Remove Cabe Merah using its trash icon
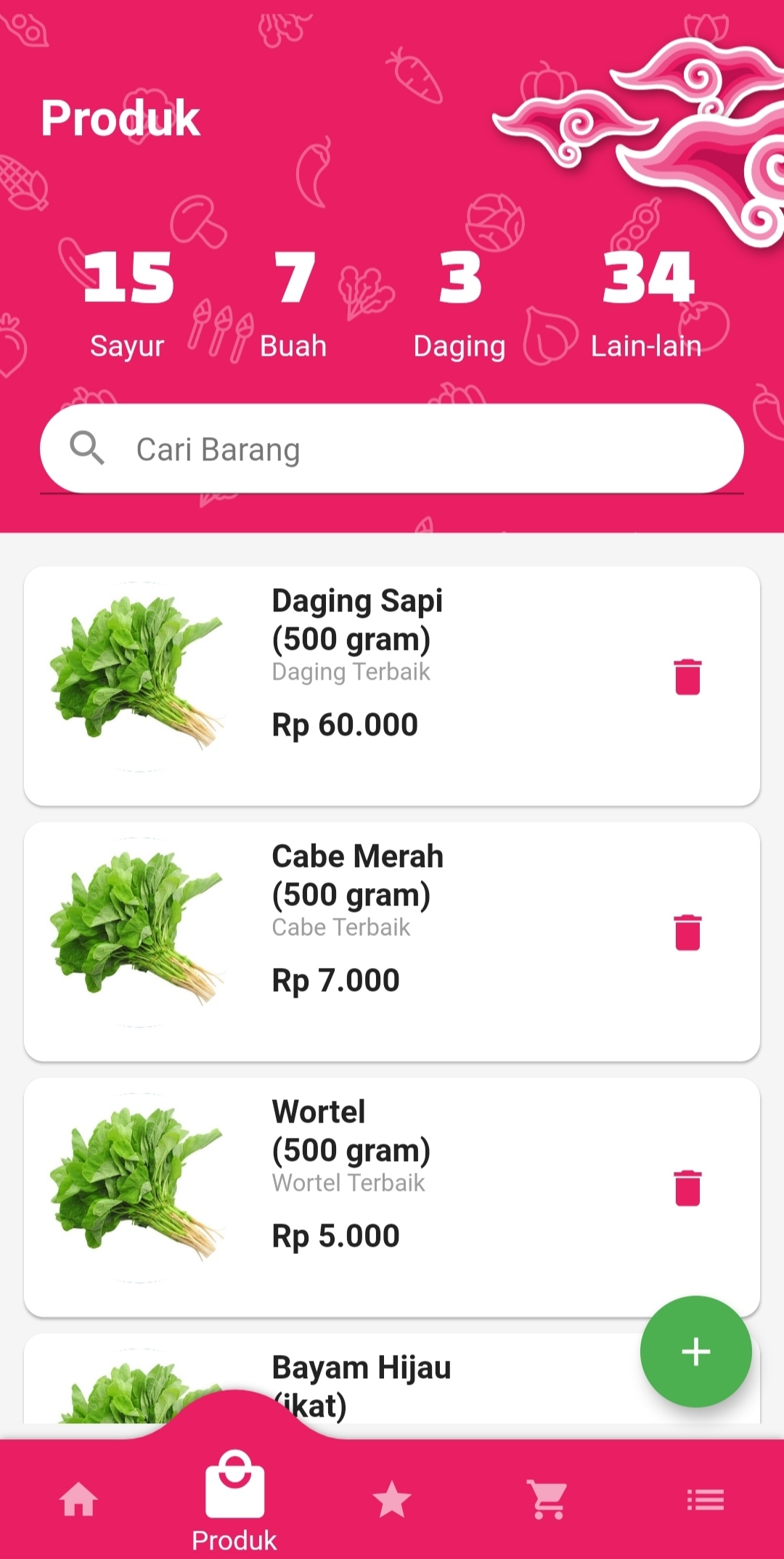 click(687, 932)
